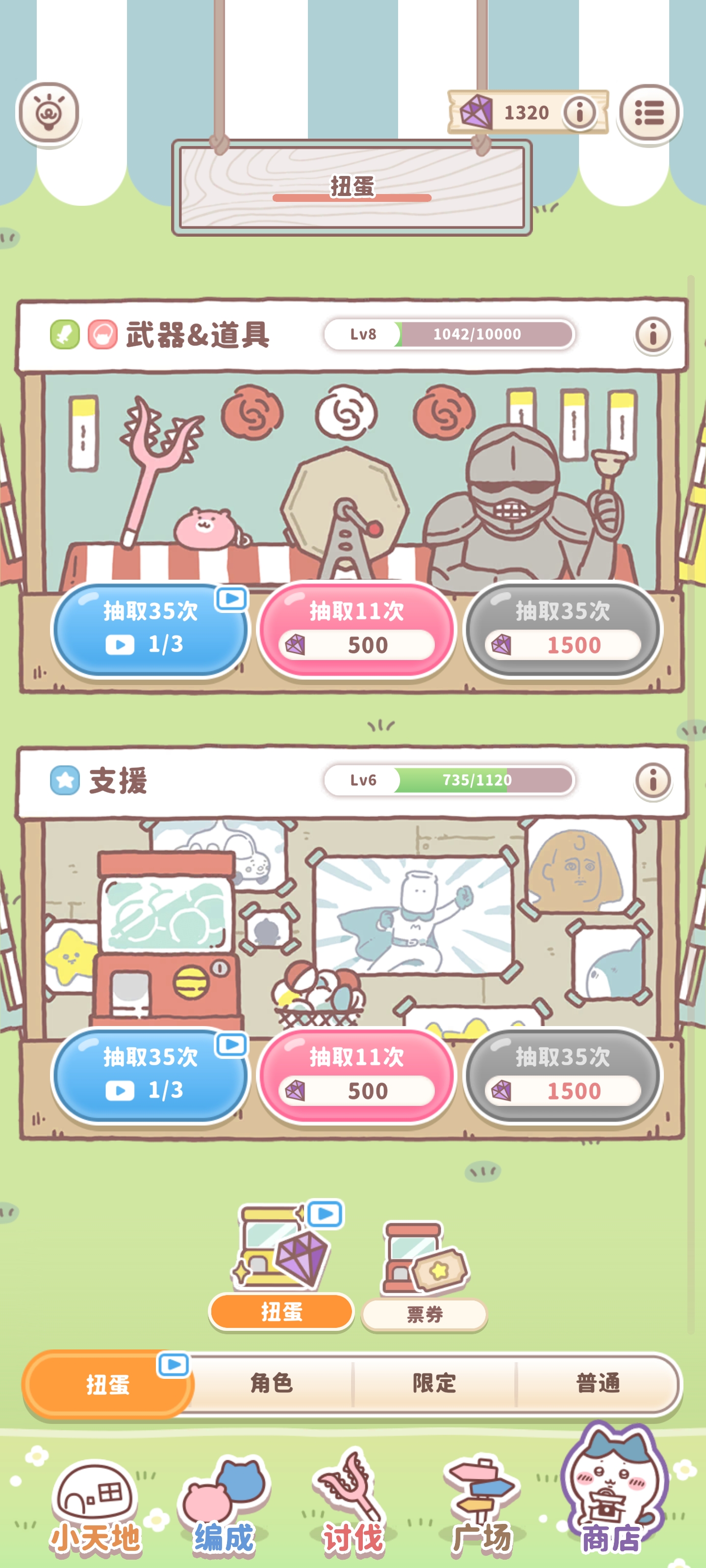
Task: Tap the gem balance info icon
Action: [580, 112]
